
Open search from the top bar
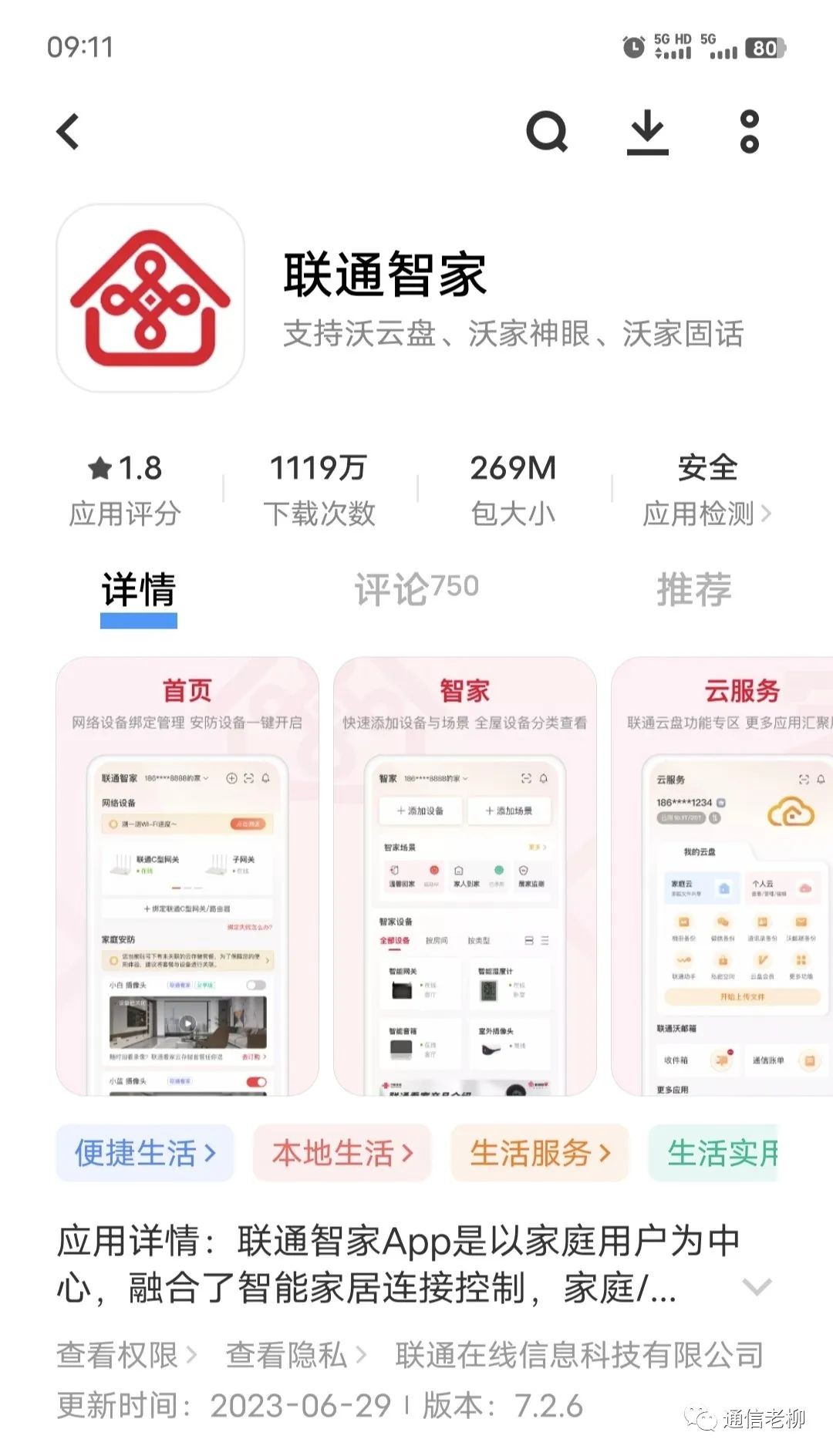point(546,132)
